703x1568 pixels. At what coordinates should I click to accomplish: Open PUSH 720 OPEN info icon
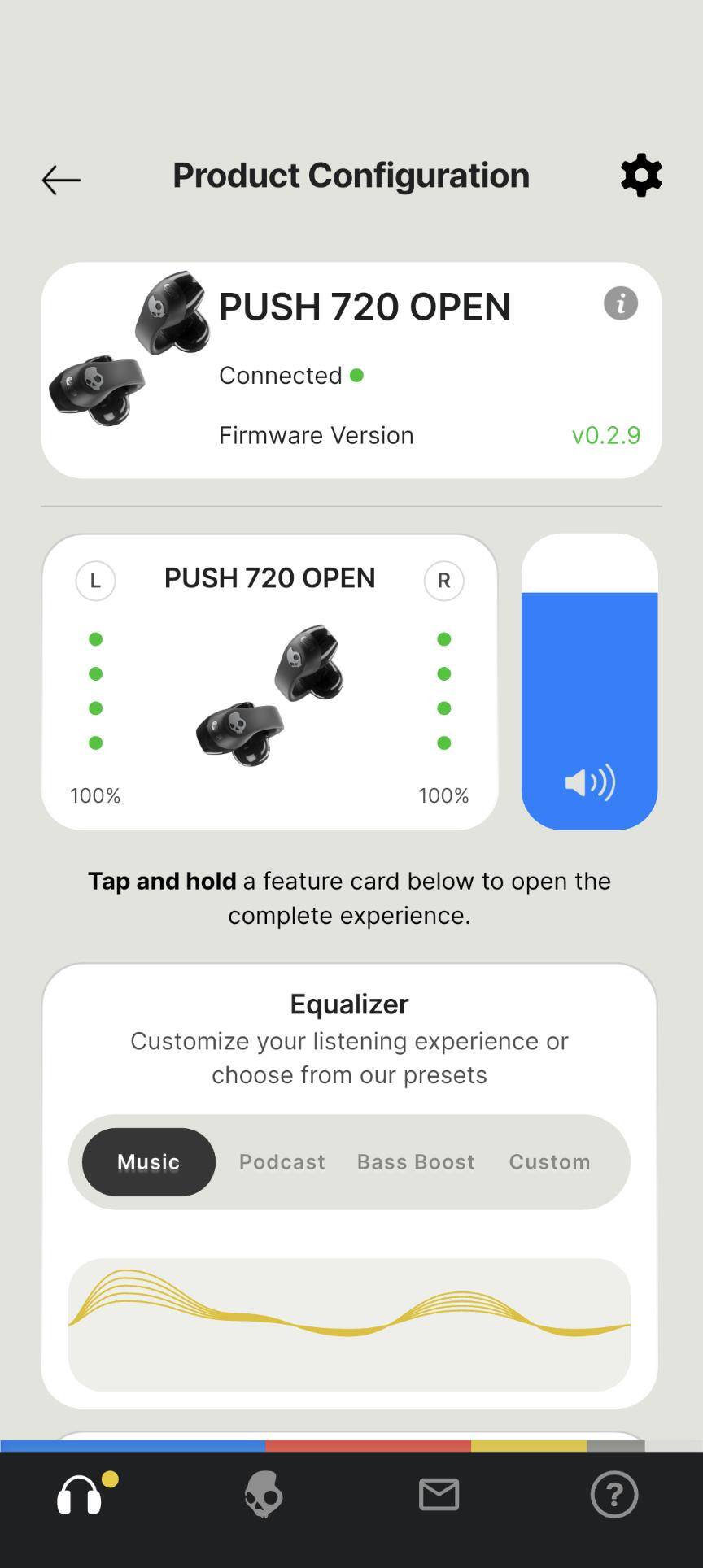620,303
